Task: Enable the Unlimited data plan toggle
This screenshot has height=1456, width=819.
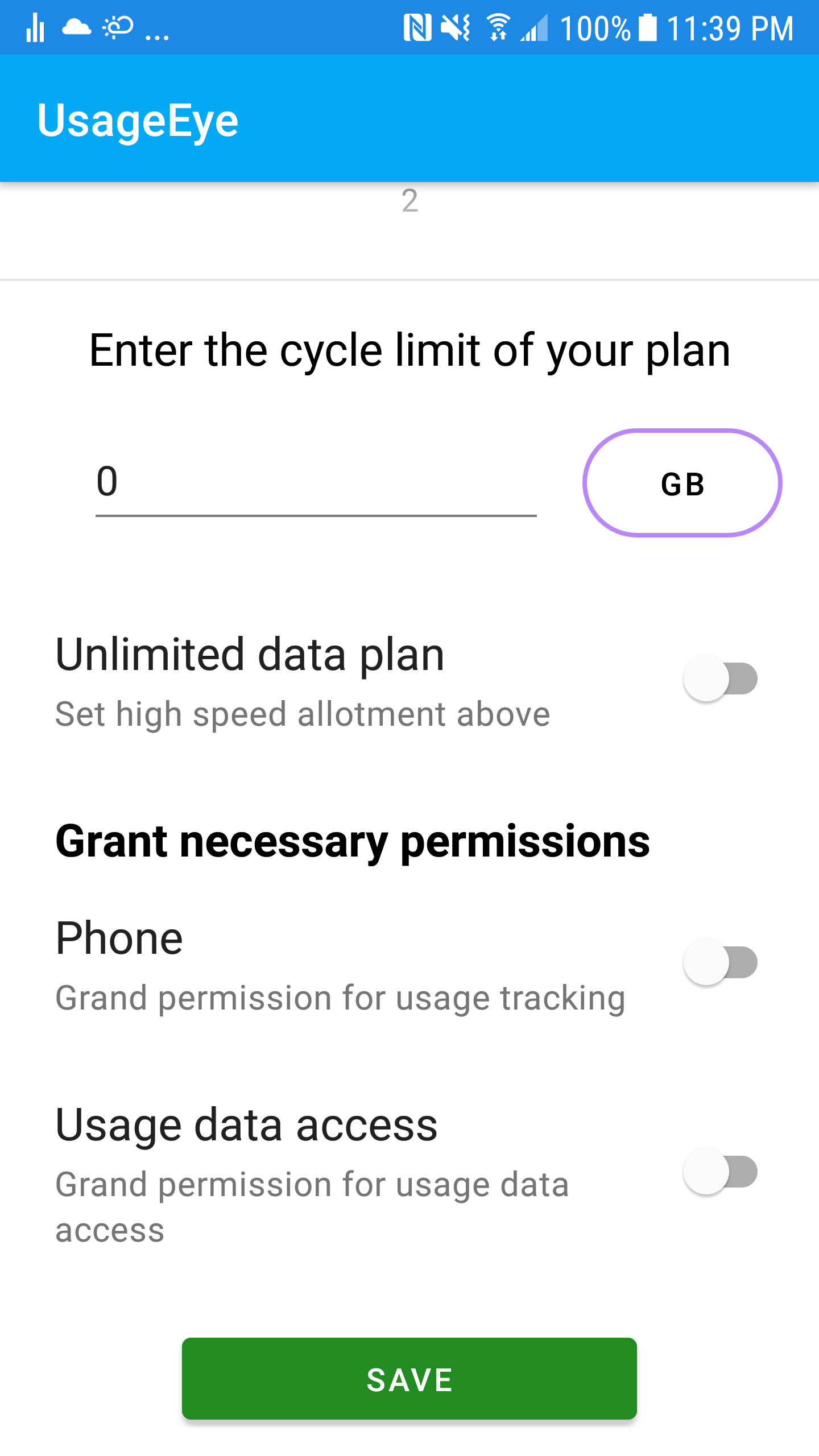Action: click(721, 677)
